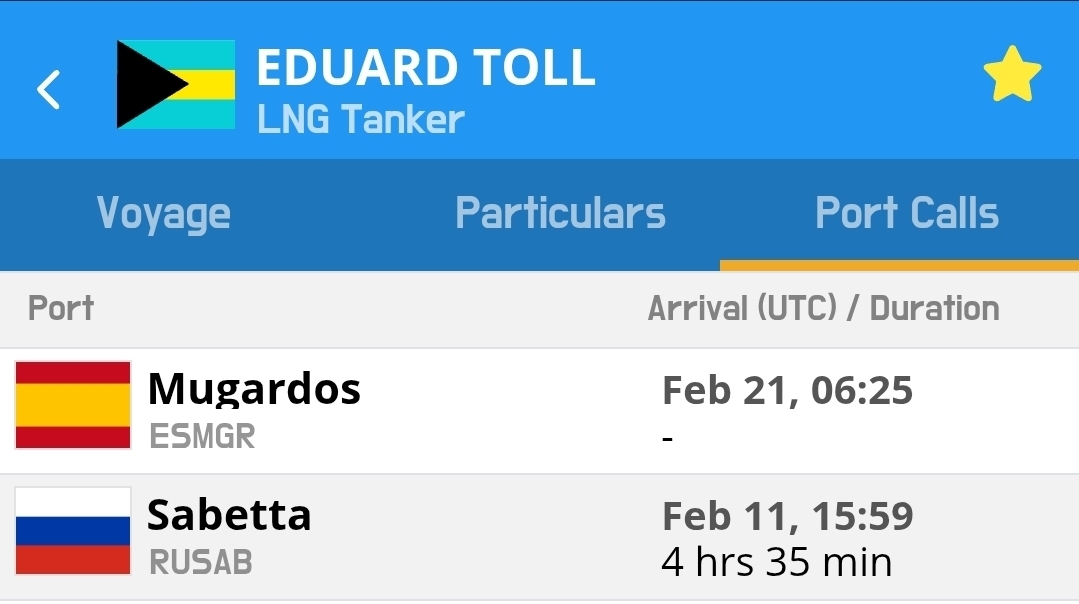The image size is (1079, 604).
Task: Open the Particulars tab
Action: click(x=560, y=214)
